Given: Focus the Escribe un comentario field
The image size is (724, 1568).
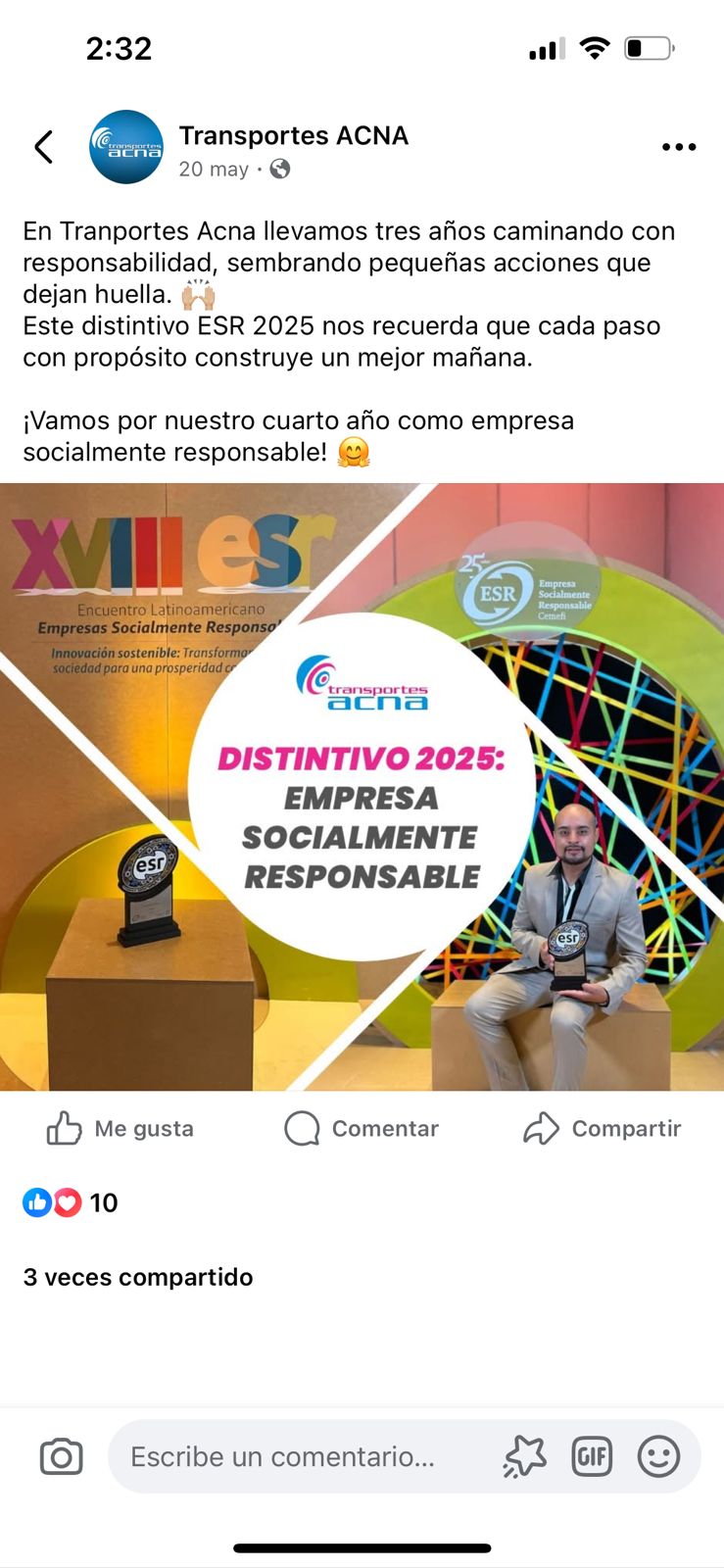Looking at the screenshot, I should click(x=294, y=1456).
